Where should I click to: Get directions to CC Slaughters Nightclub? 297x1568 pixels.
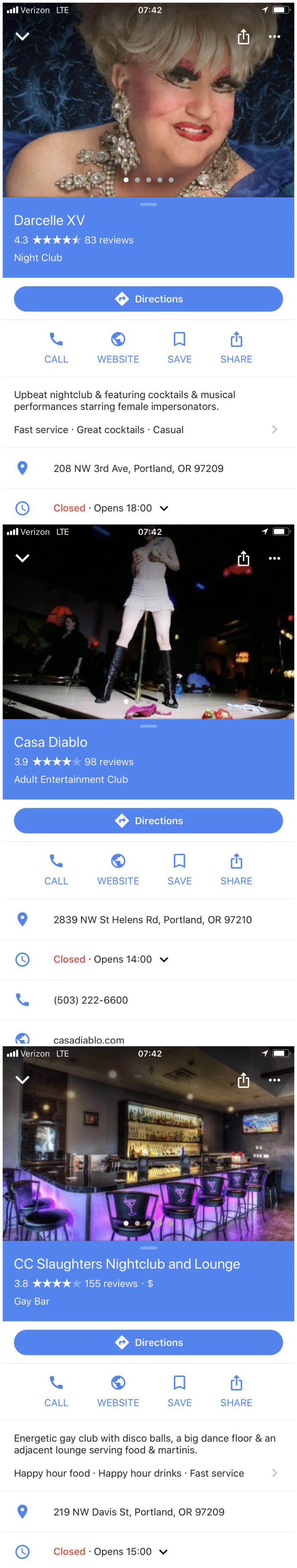click(148, 1342)
